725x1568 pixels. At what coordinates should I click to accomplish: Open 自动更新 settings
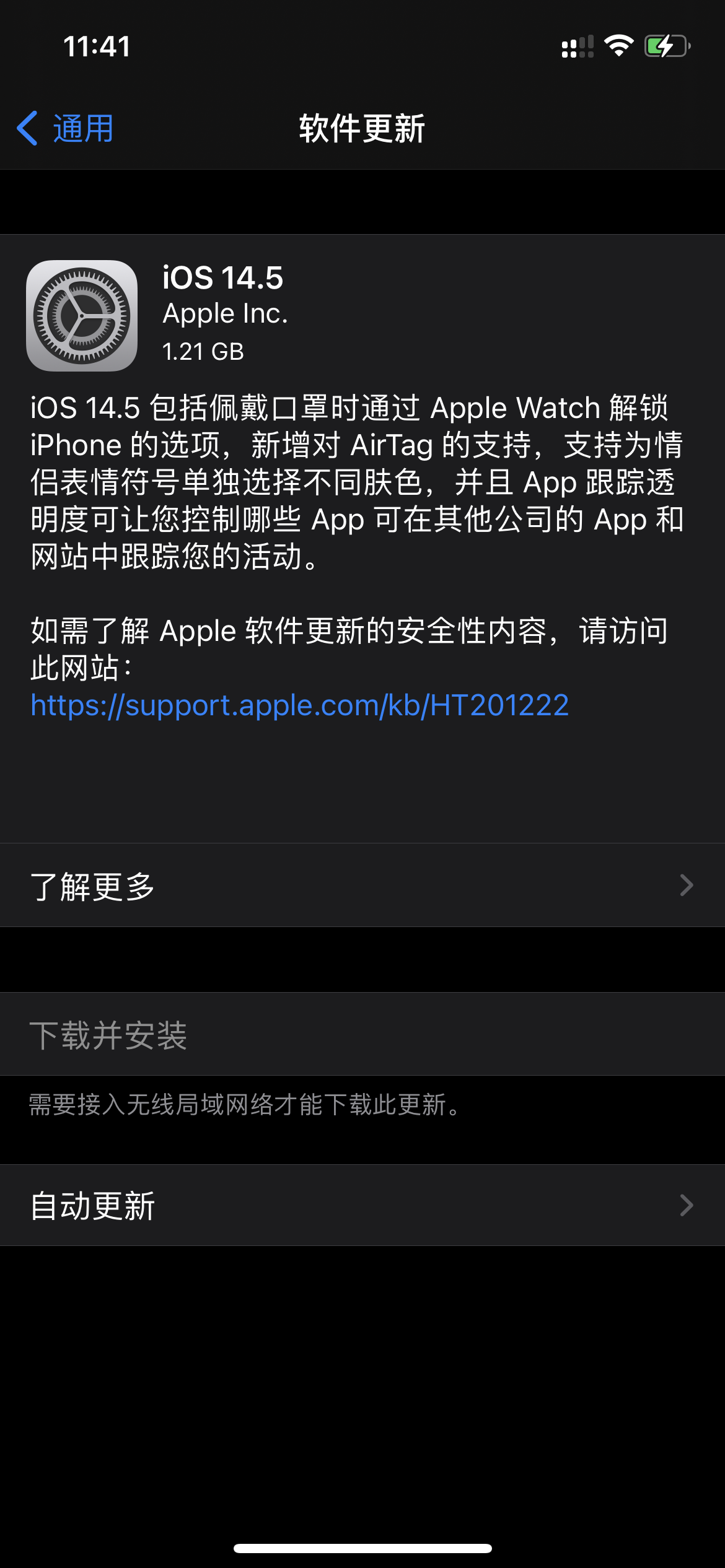pyautogui.click(x=362, y=1206)
